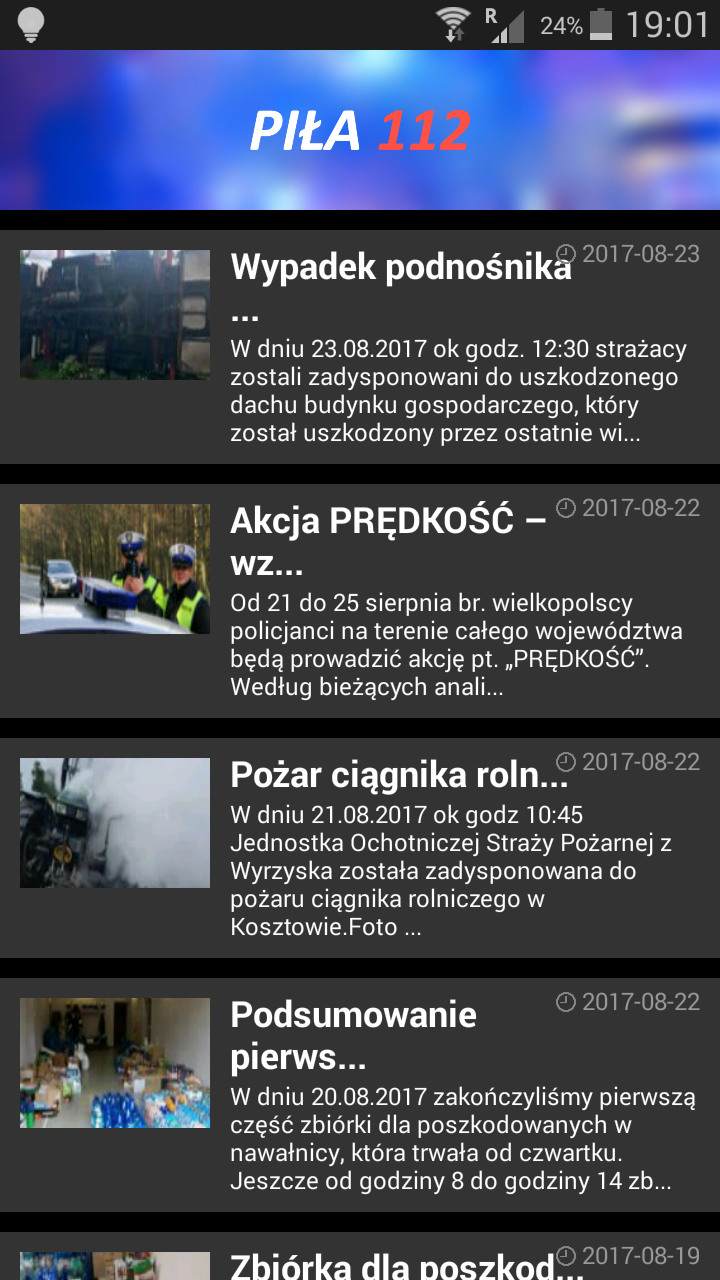Open the Pożar ciągnika article
The width and height of the screenshot is (720, 1280).
click(399, 776)
